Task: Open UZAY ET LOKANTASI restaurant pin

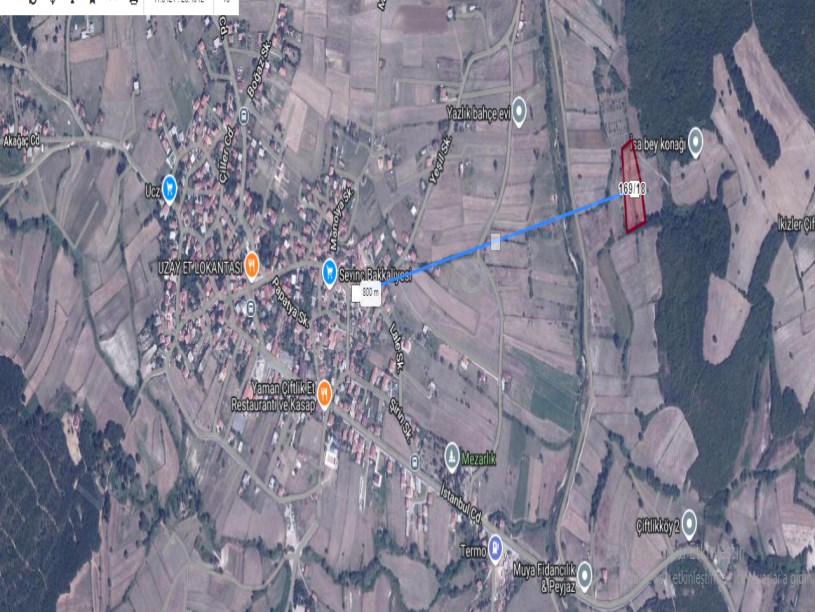Action: tap(252, 265)
